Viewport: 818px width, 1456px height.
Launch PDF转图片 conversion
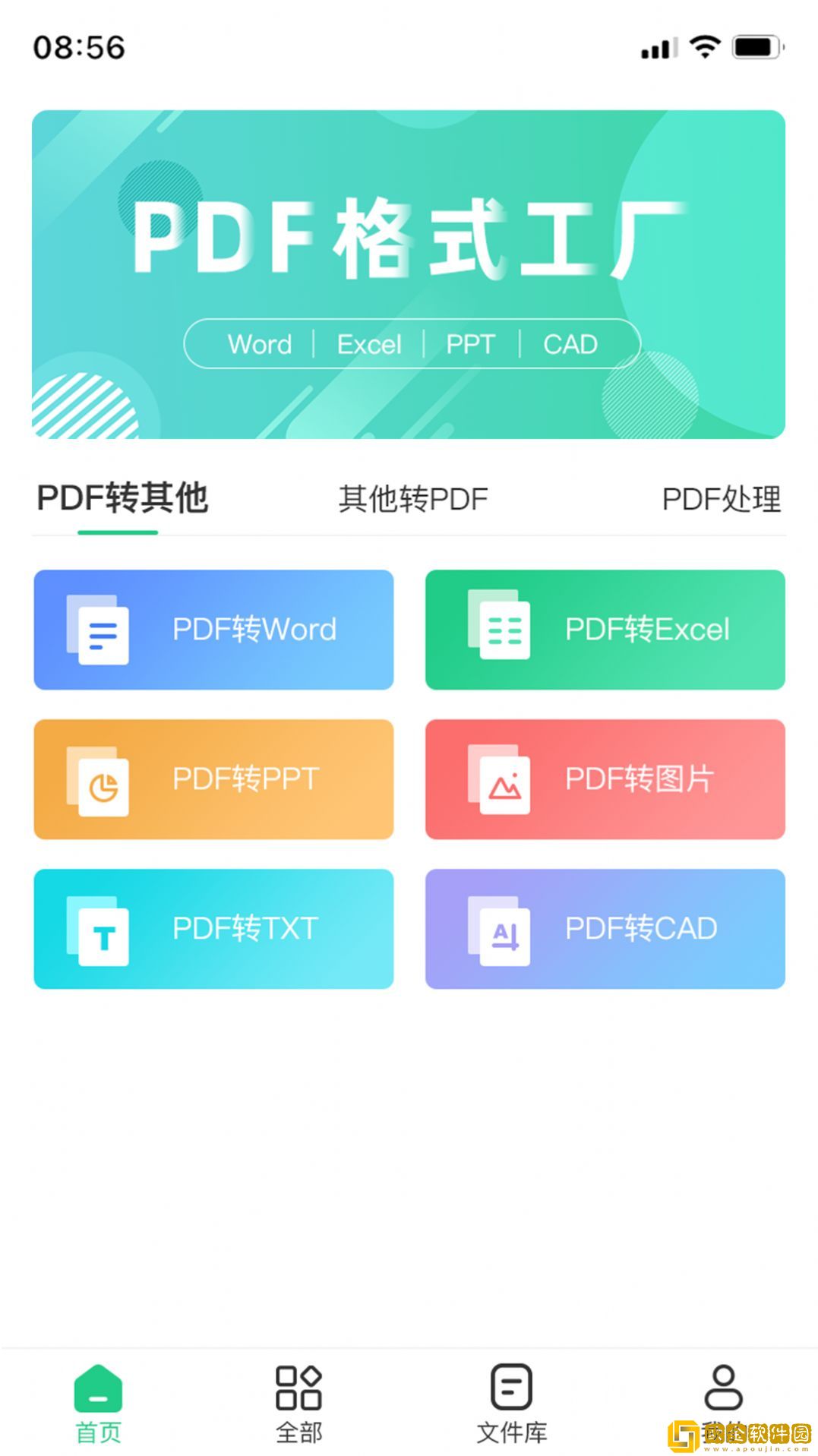point(605,779)
